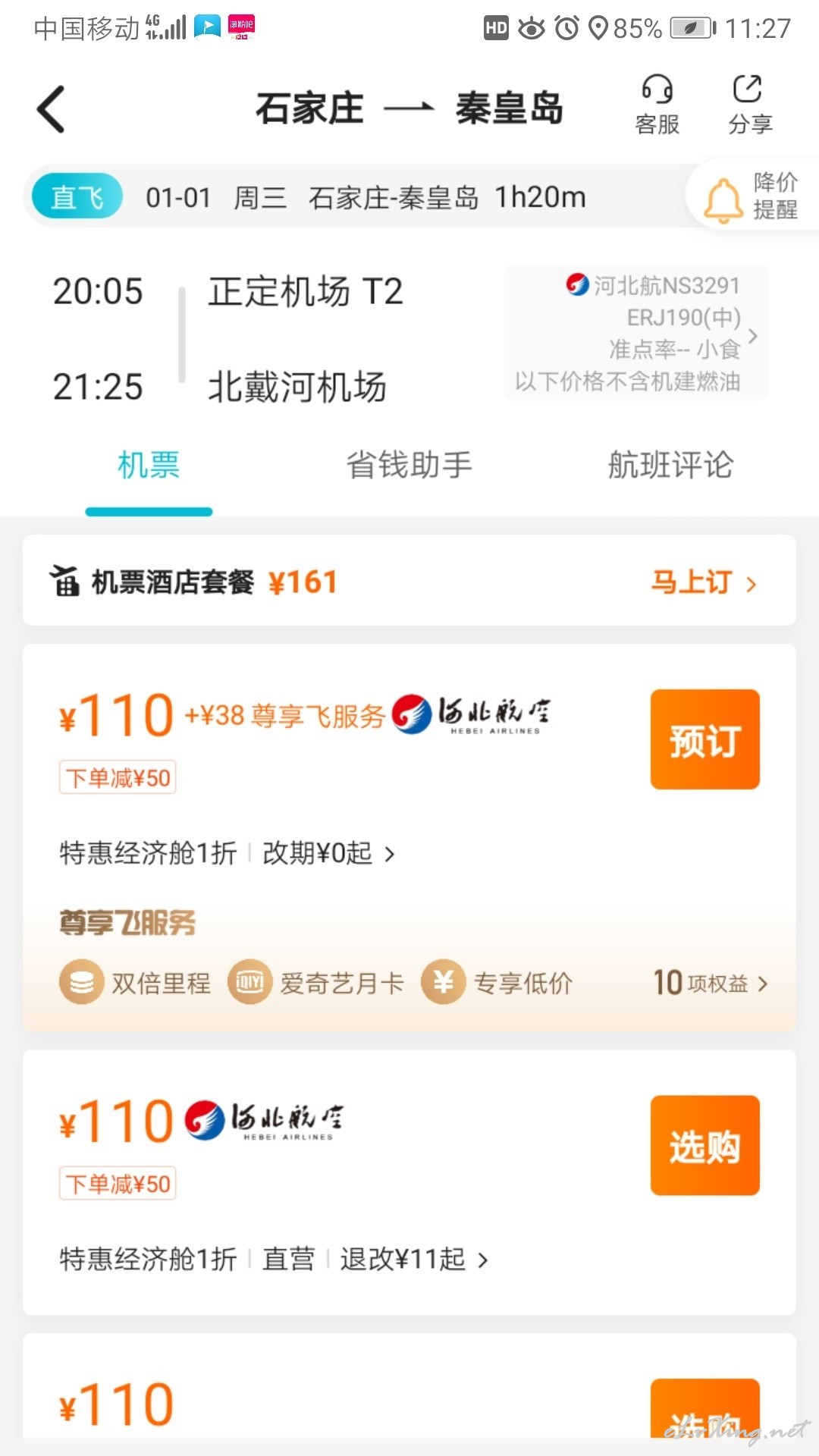View 退改¥11起 refund and change rules
Viewport: 819px width, 1456px height.
tap(414, 1260)
